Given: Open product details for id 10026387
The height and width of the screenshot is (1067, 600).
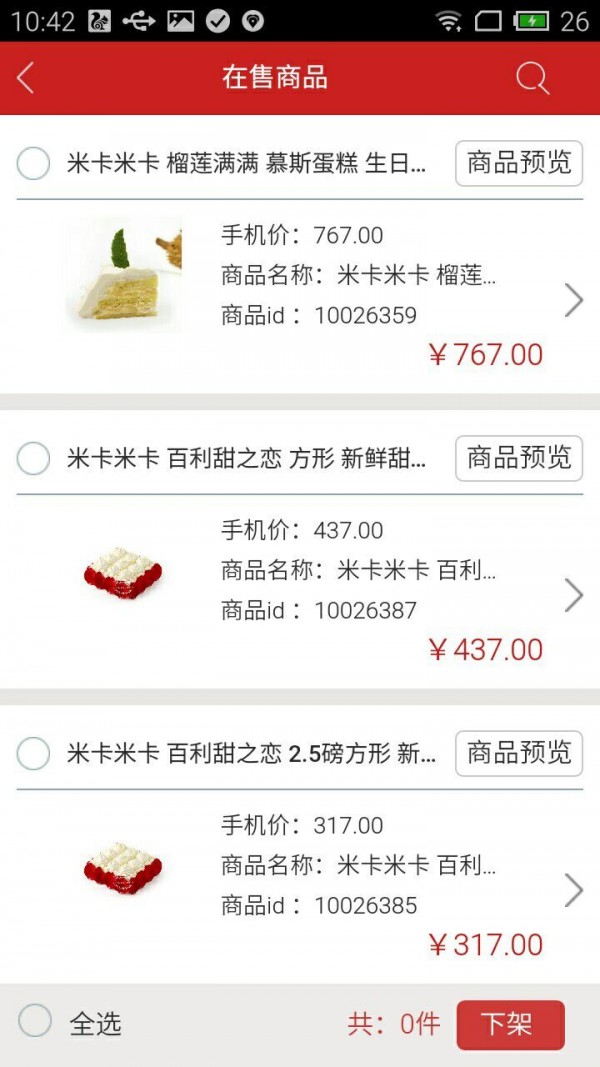Looking at the screenshot, I should pos(573,595).
